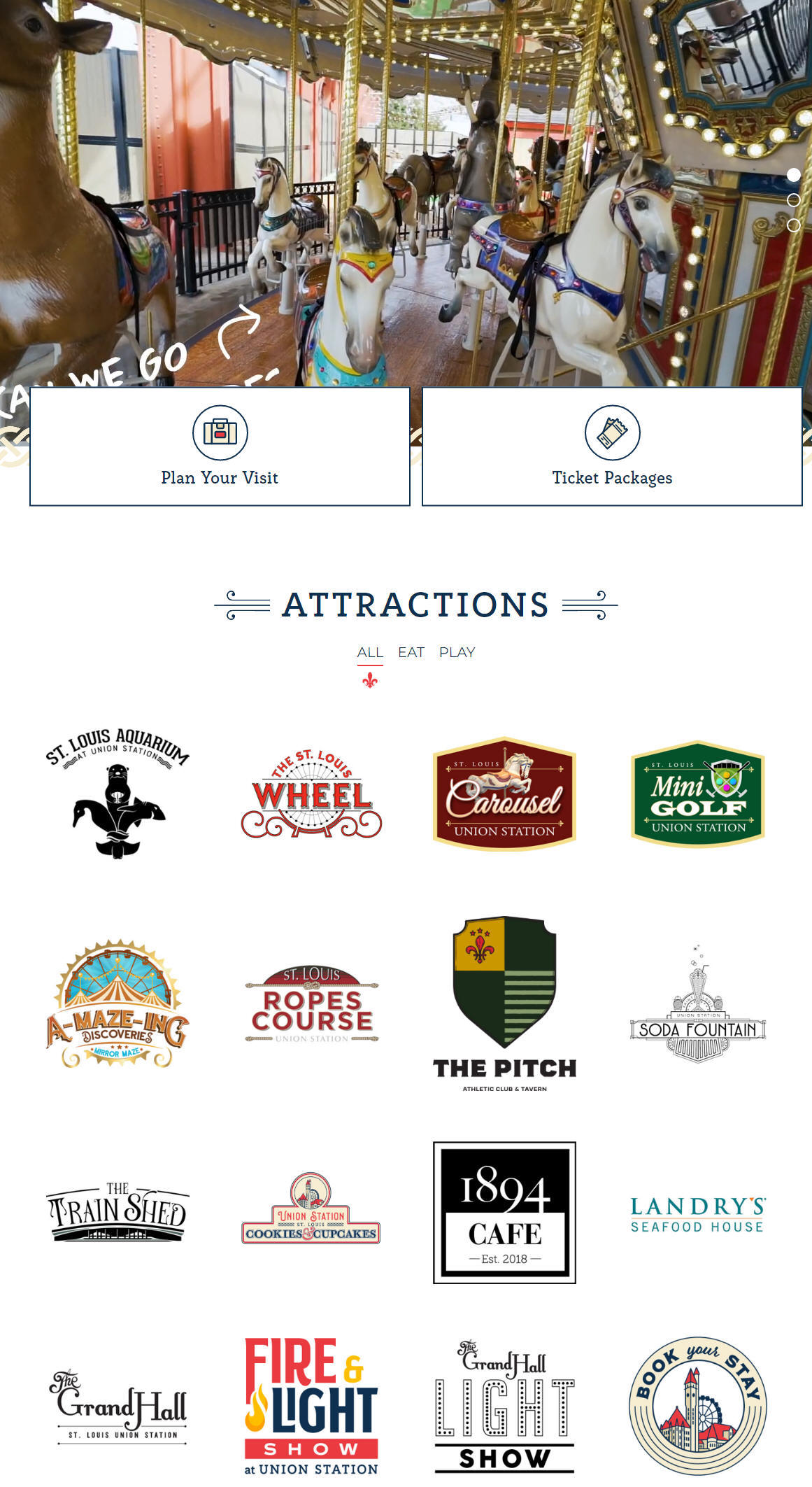
Task: Open A-Maze-Ing Discoveries Mirror Maze
Action: tap(117, 1003)
